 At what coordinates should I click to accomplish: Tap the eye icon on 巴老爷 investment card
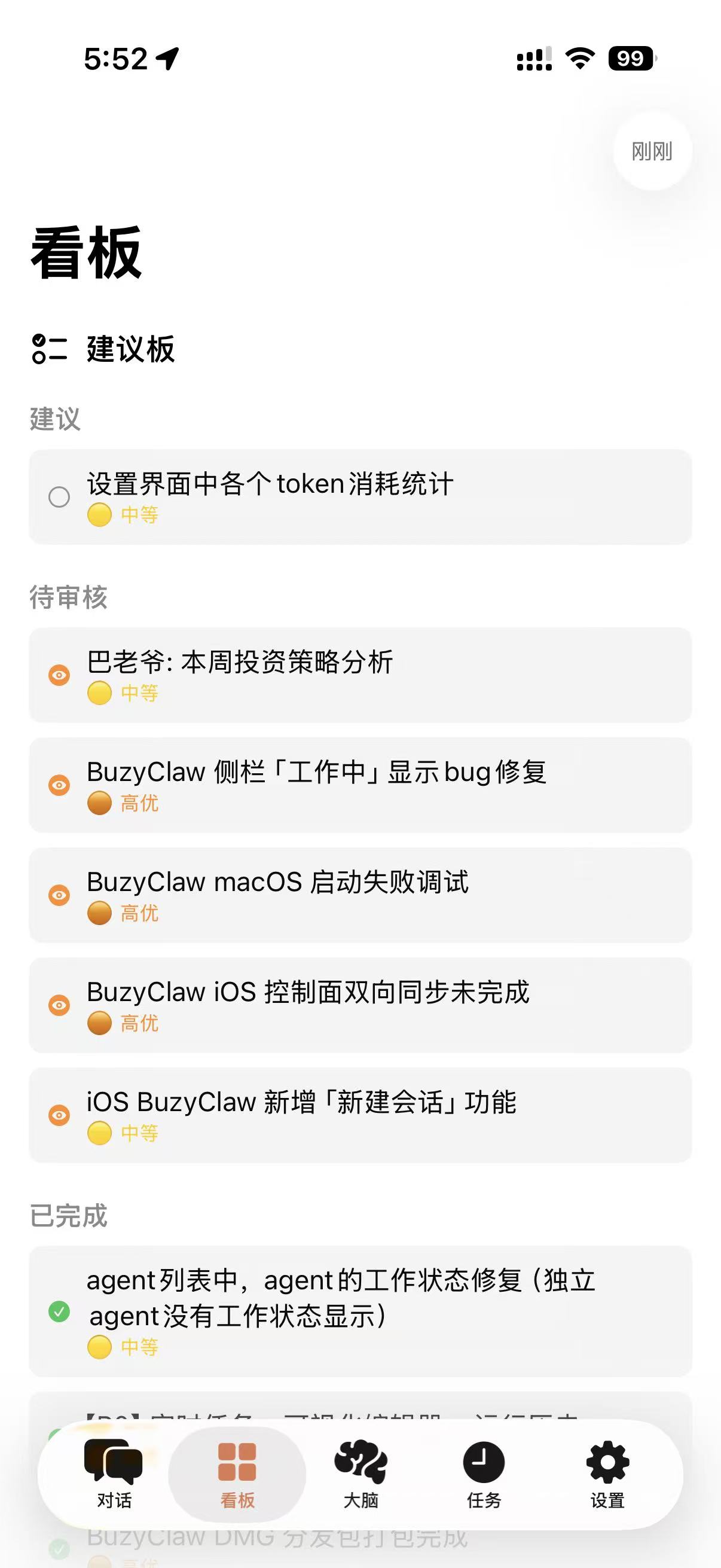(59, 676)
